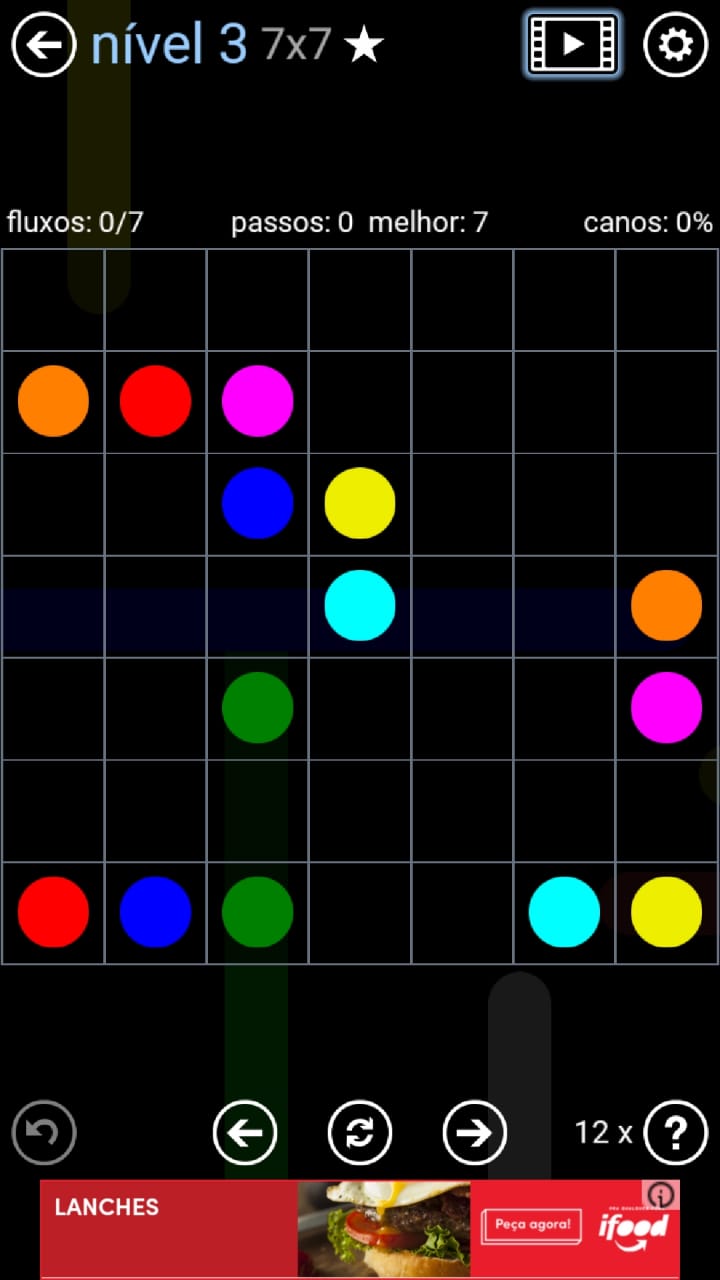720x1280 pixels.
Task: Go back using the top-left arrow
Action: click(43, 44)
